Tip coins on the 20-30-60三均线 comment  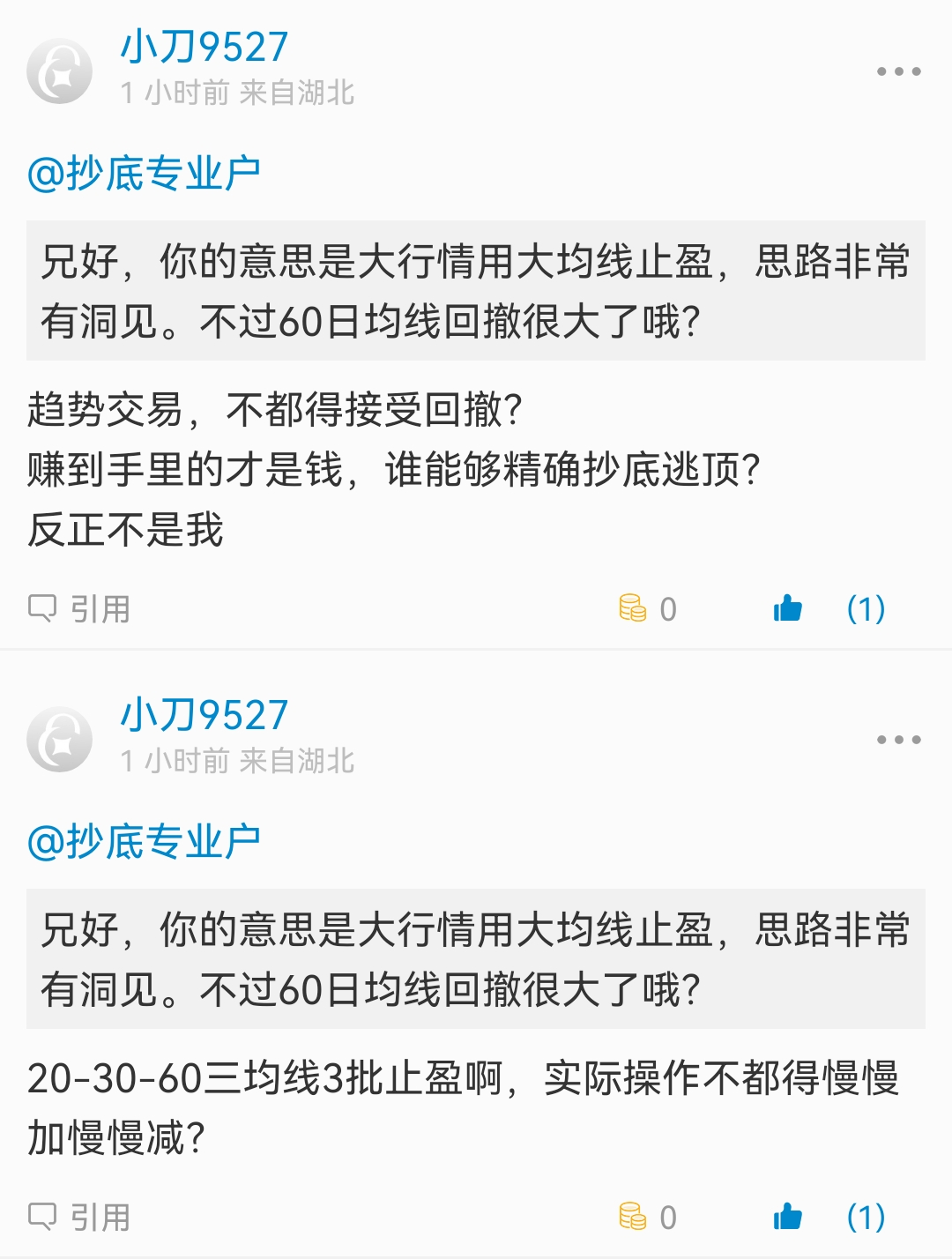[x=634, y=1217]
